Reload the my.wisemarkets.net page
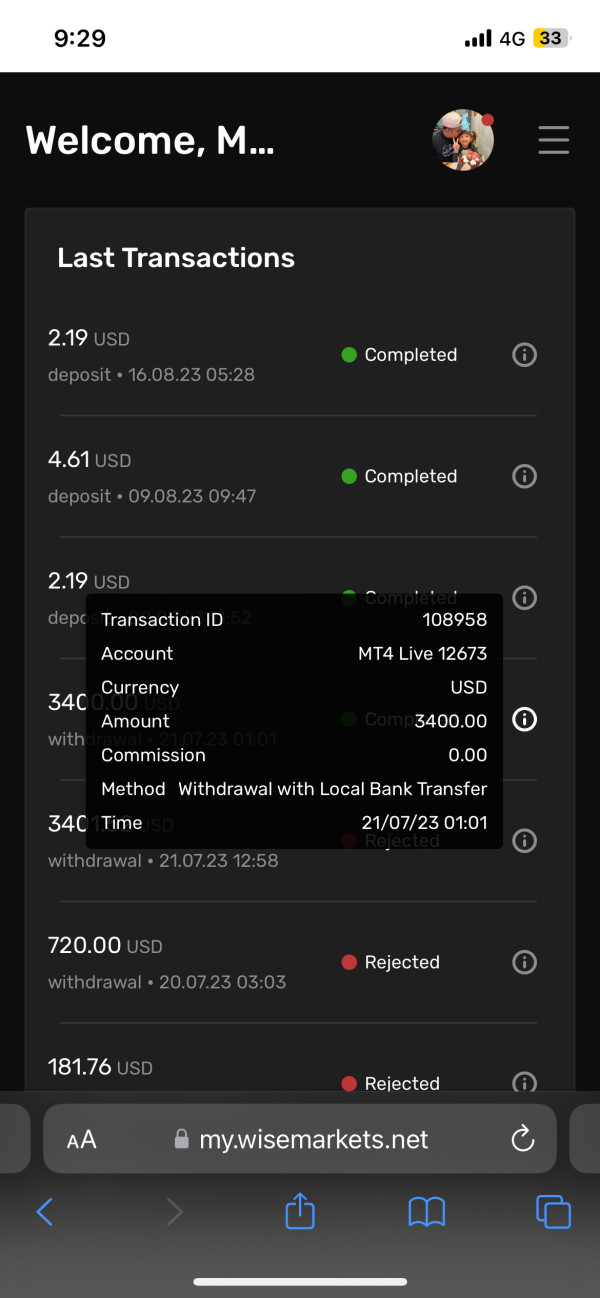 [522, 1138]
